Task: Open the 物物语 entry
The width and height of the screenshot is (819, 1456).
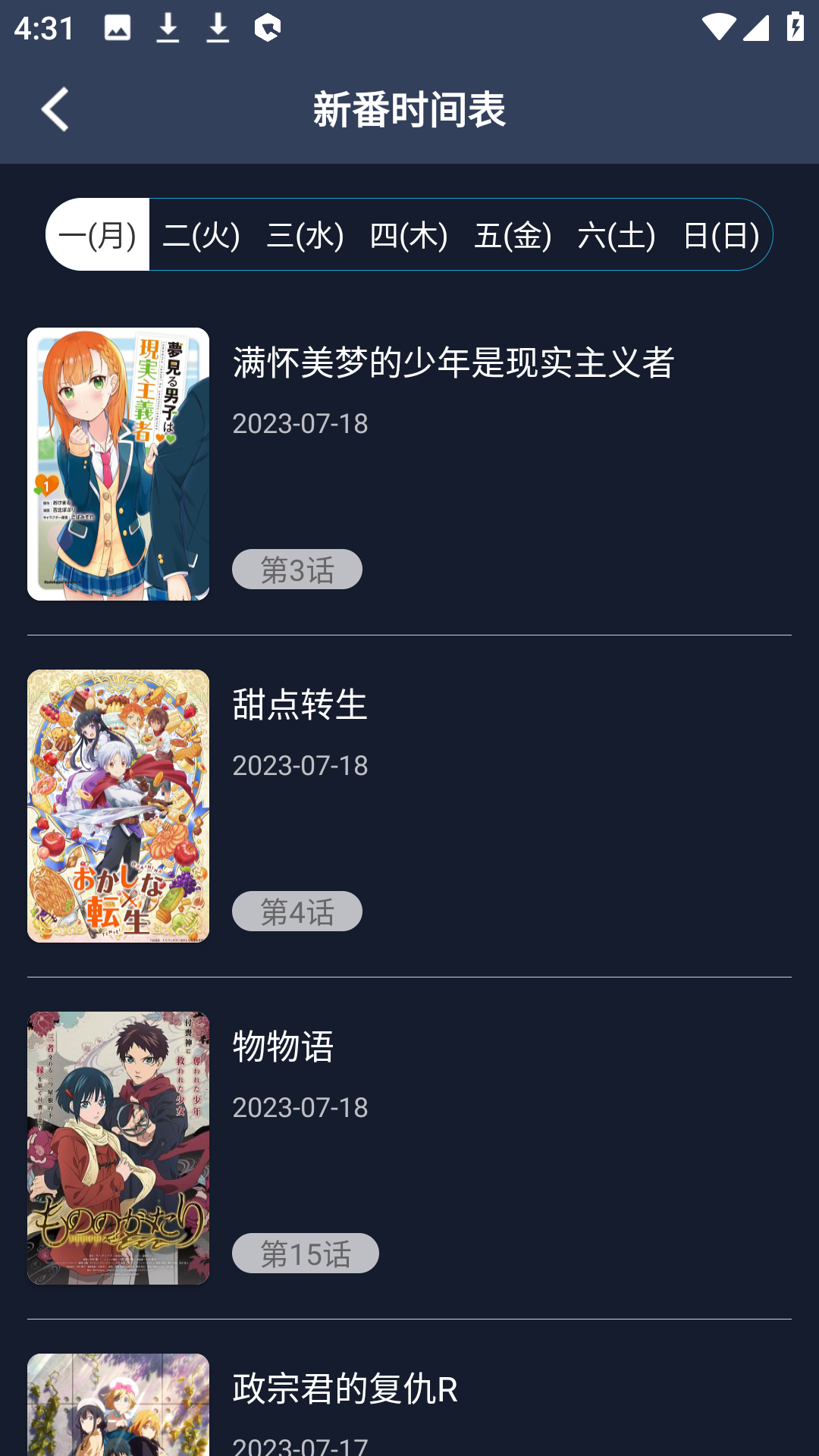Action: click(x=283, y=1046)
